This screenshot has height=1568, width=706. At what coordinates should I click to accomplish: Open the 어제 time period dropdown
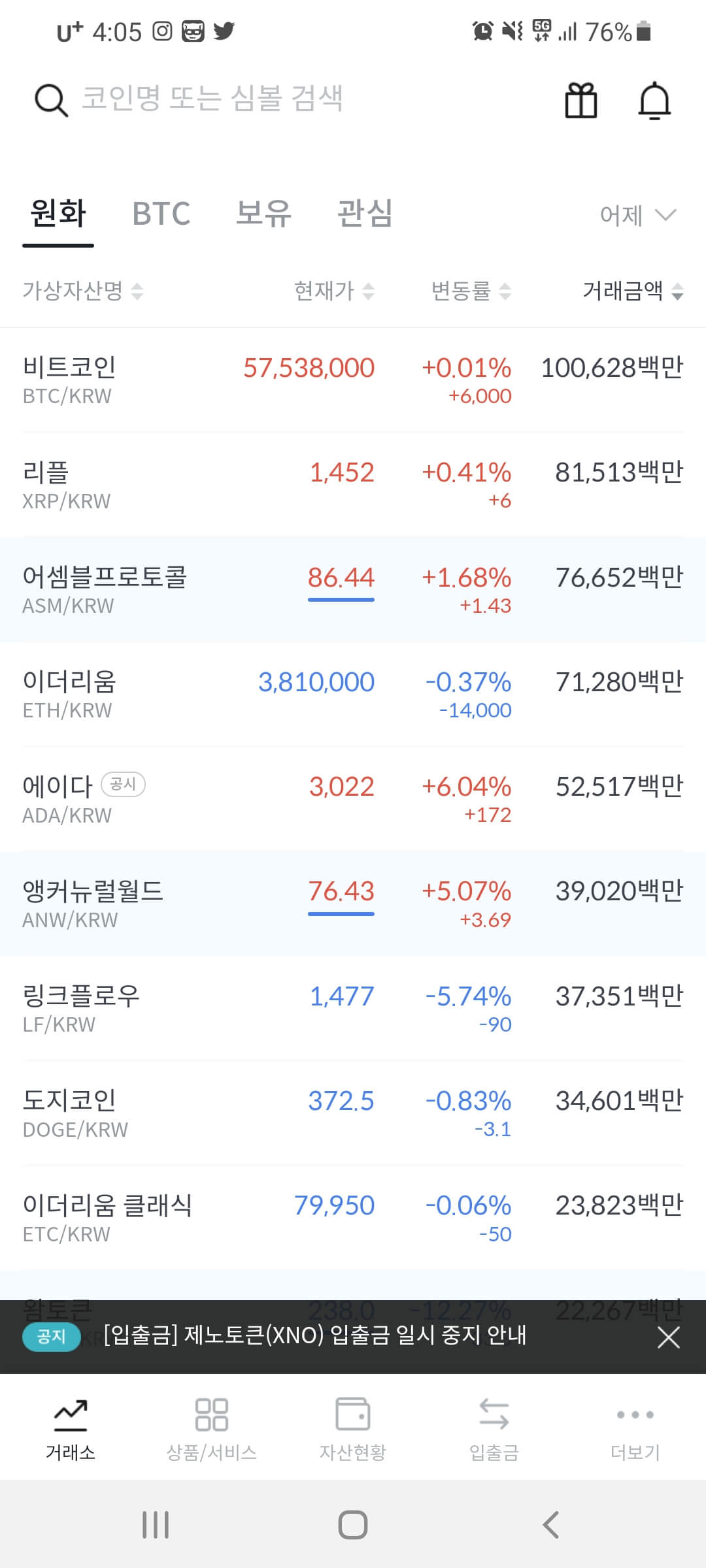637,214
